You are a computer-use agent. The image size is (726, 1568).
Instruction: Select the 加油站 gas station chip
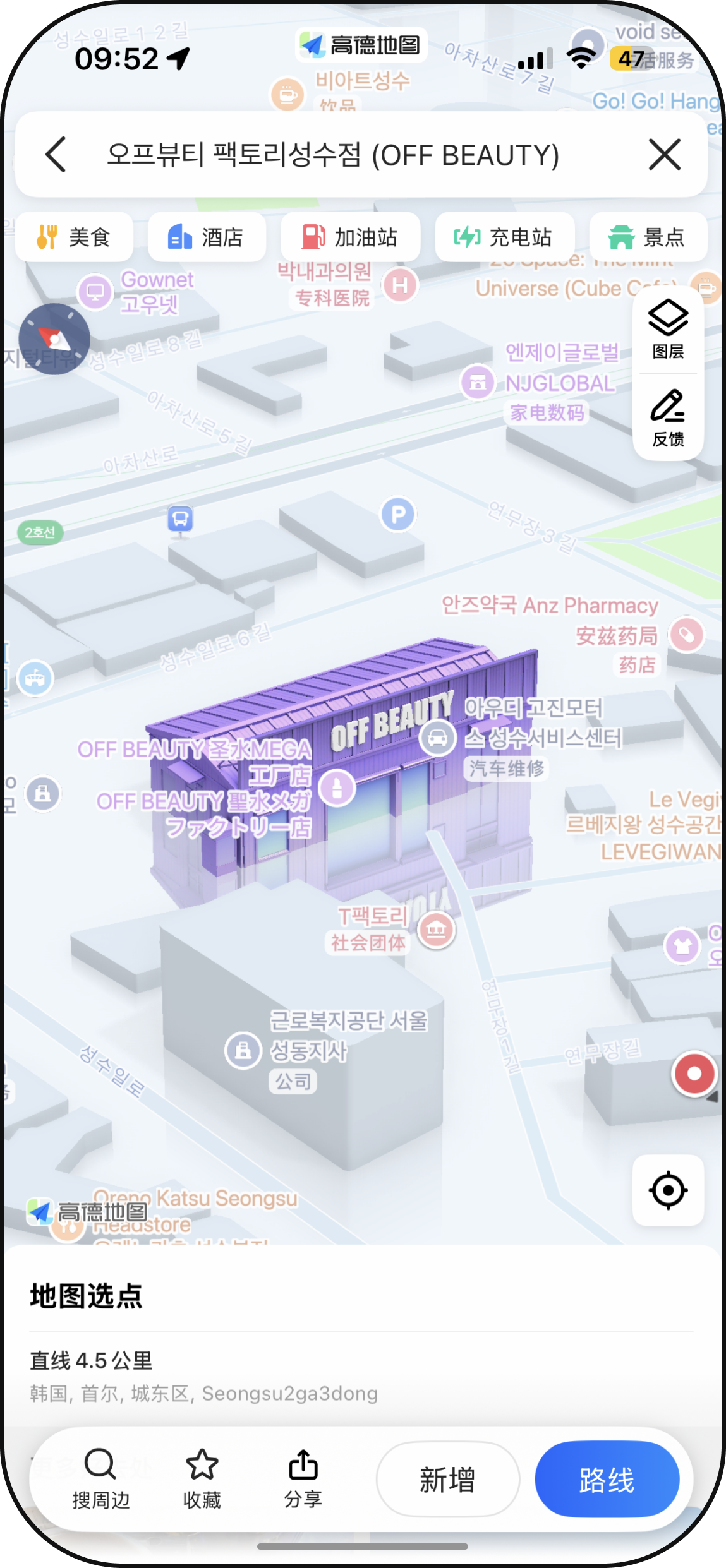click(350, 237)
